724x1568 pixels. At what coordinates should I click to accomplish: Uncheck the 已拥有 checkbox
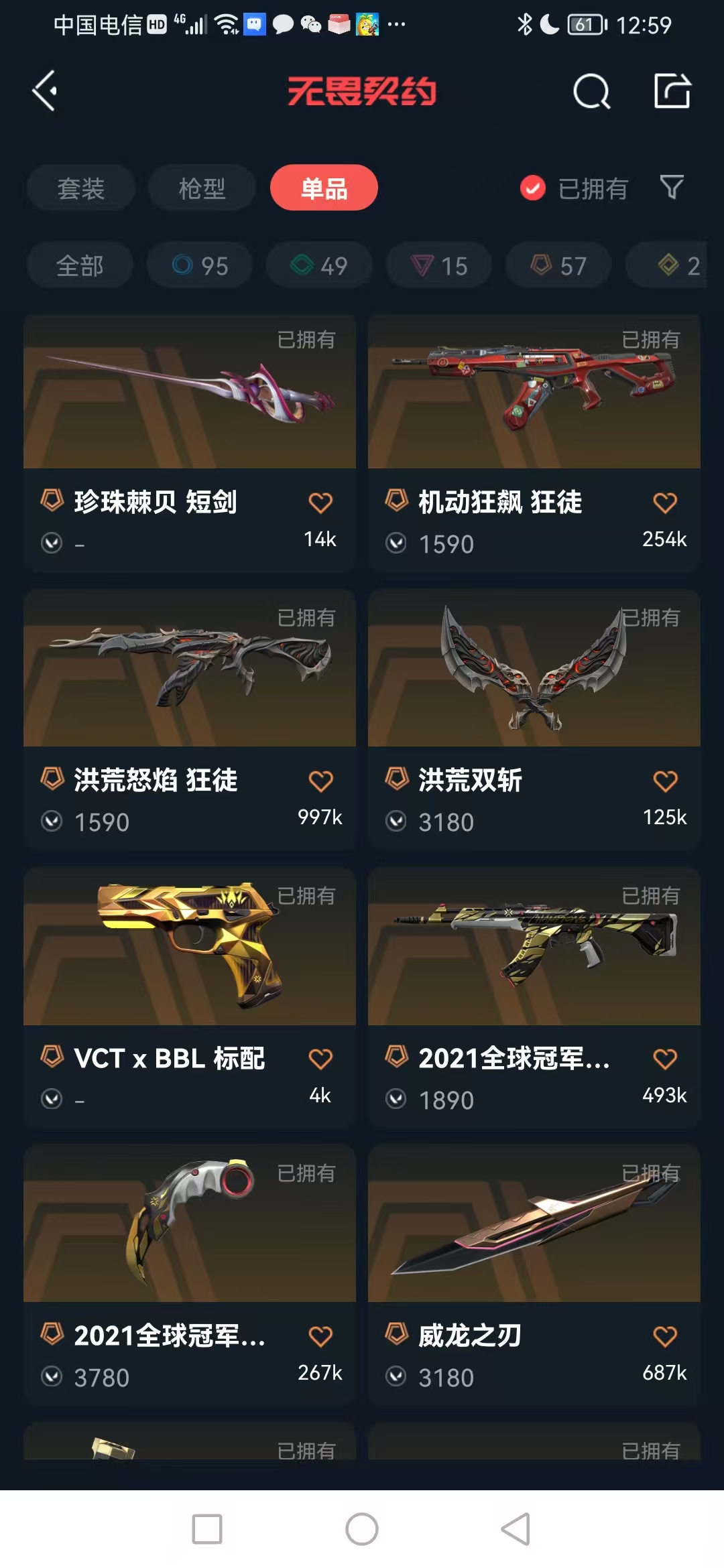[533, 188]
